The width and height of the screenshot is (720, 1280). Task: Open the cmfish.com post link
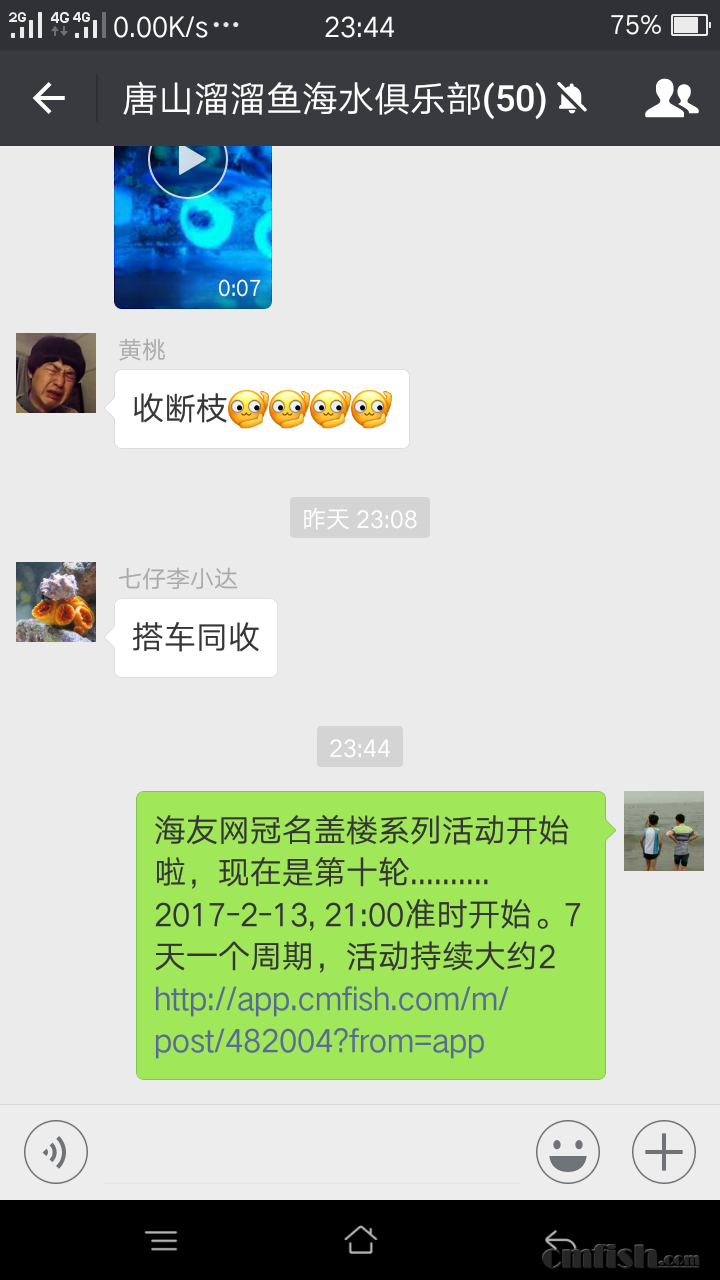321,1020
